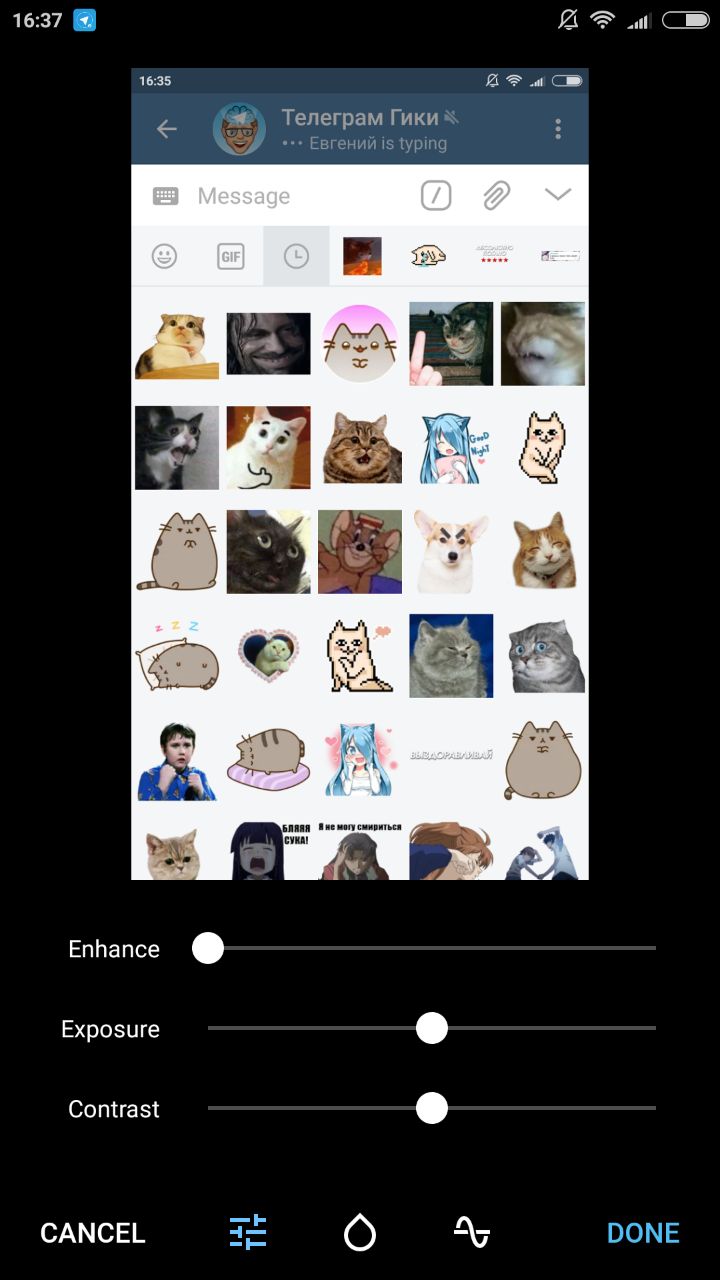720x1280 pixels.
Task: Open the adjustments tune tab
Action: tap(248, 1232)
